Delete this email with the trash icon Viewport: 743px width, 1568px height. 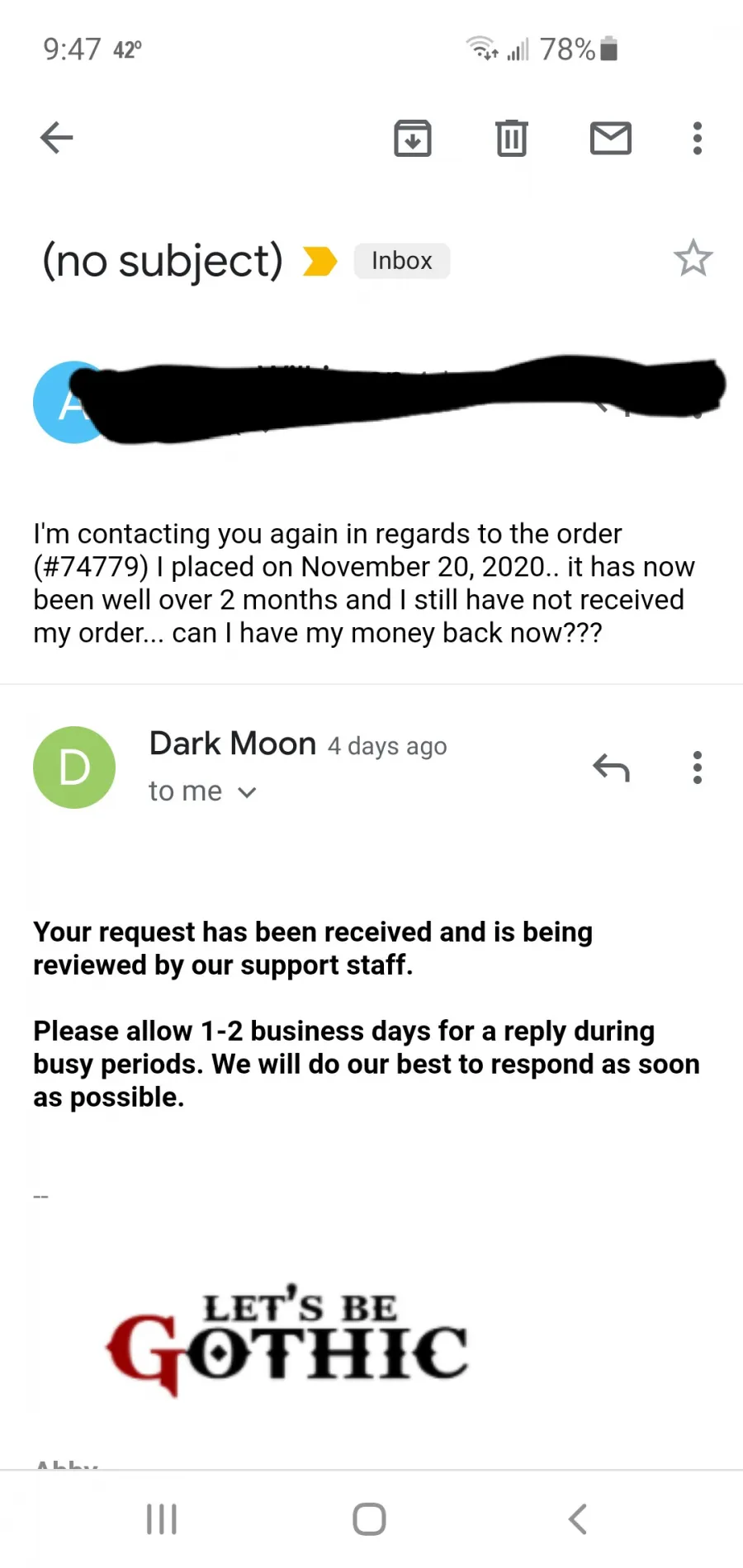click(512, 138)
